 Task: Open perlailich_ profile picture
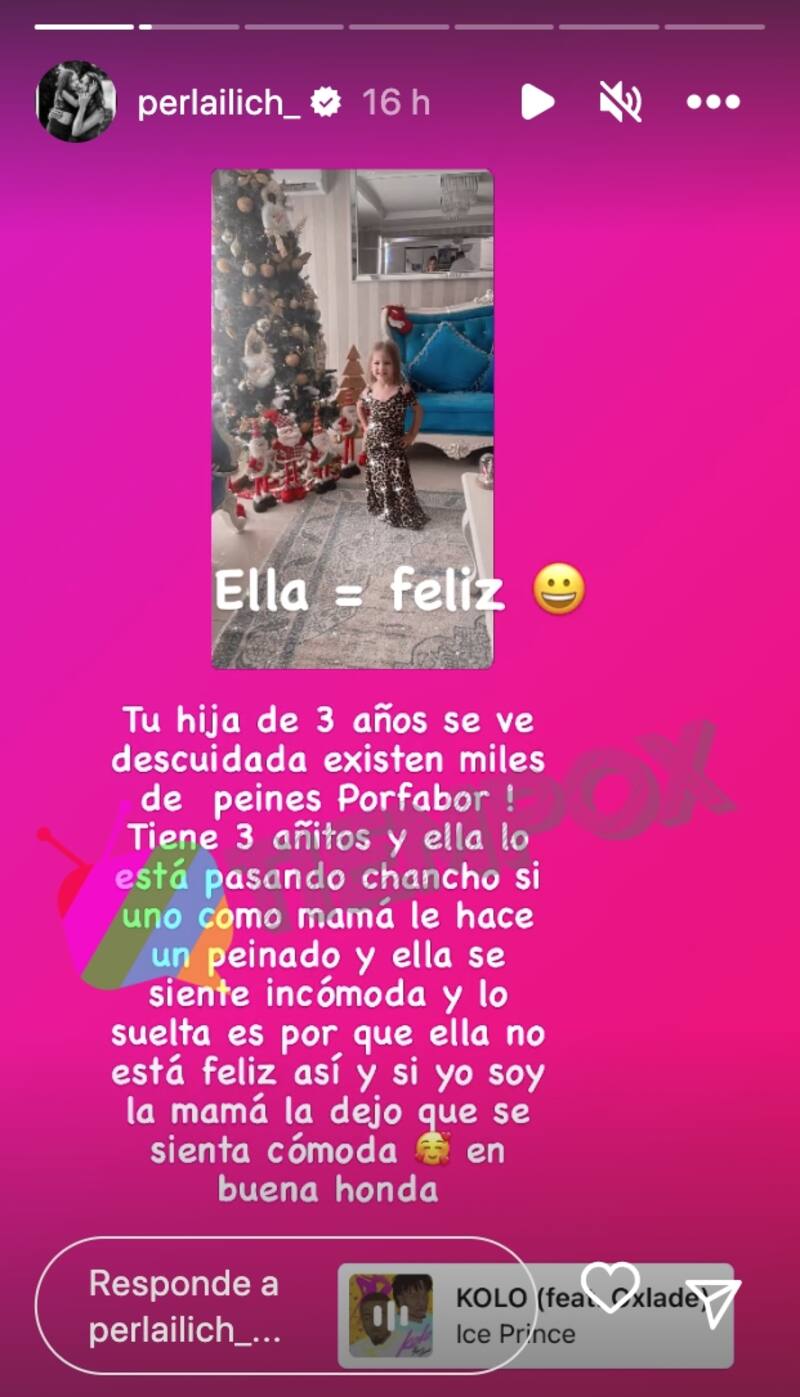76,101
